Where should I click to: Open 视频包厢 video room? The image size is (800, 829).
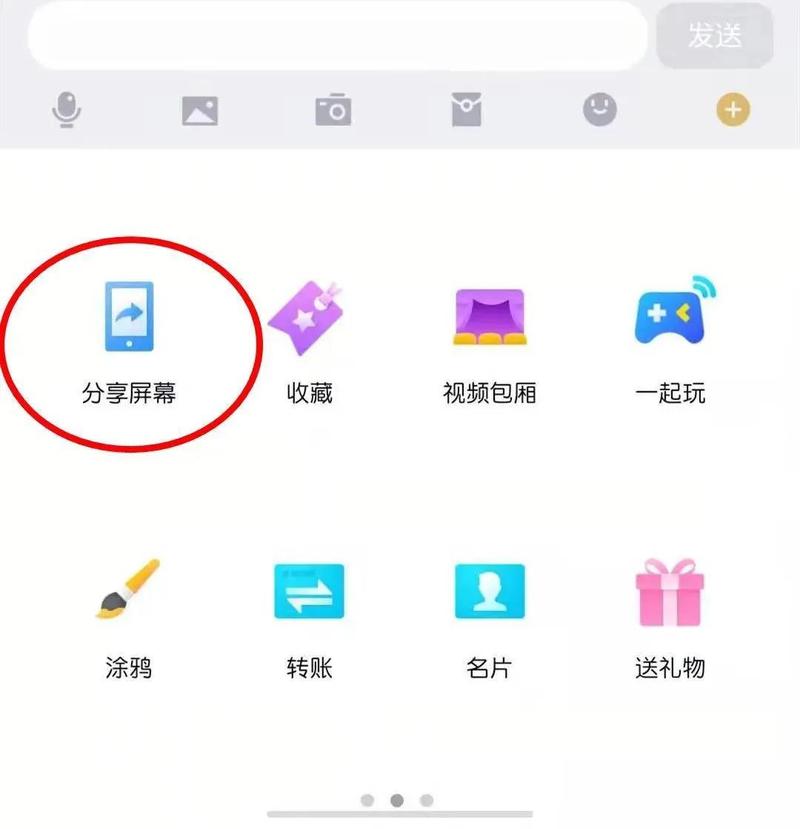tap(490, 340)
